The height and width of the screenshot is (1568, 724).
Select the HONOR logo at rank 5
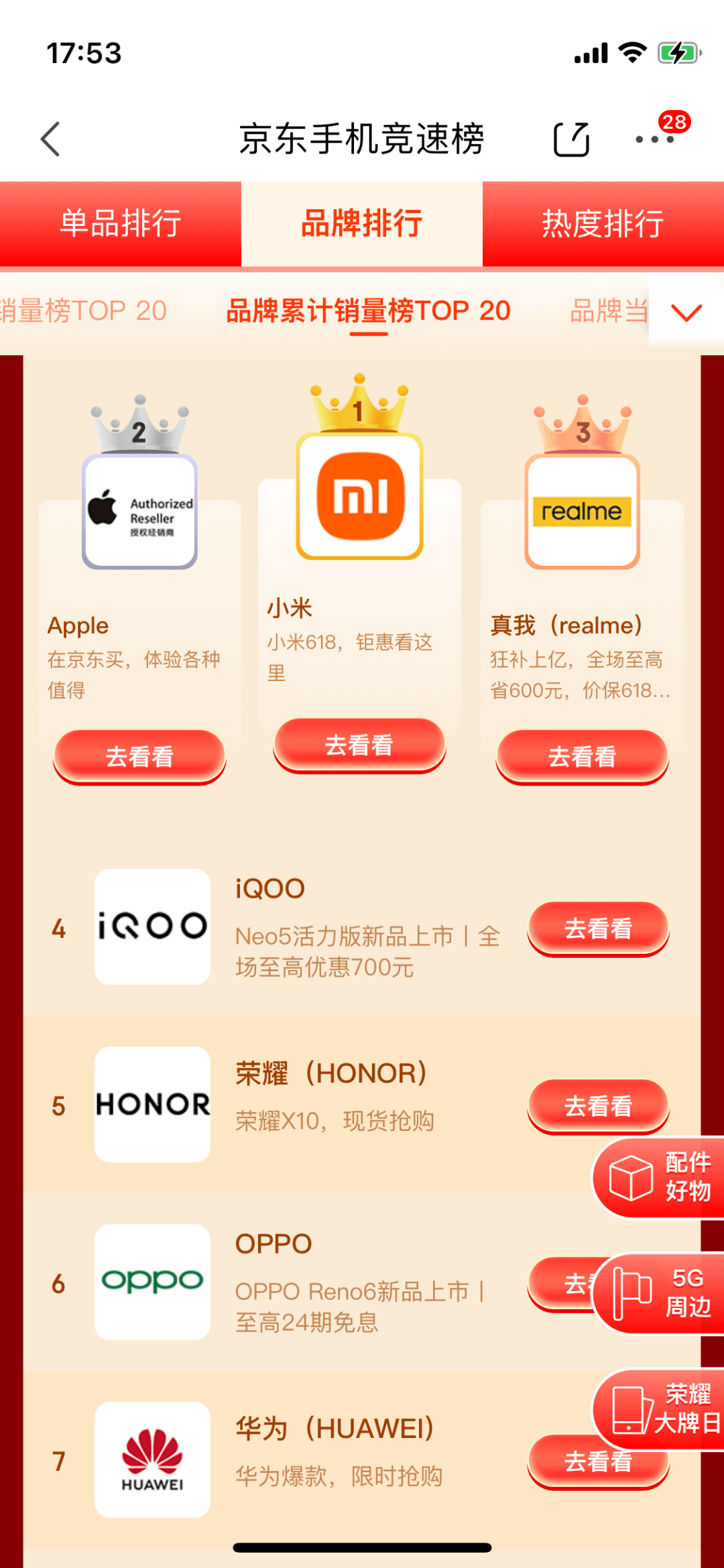pyautogui.click(x=152, y=1103)
